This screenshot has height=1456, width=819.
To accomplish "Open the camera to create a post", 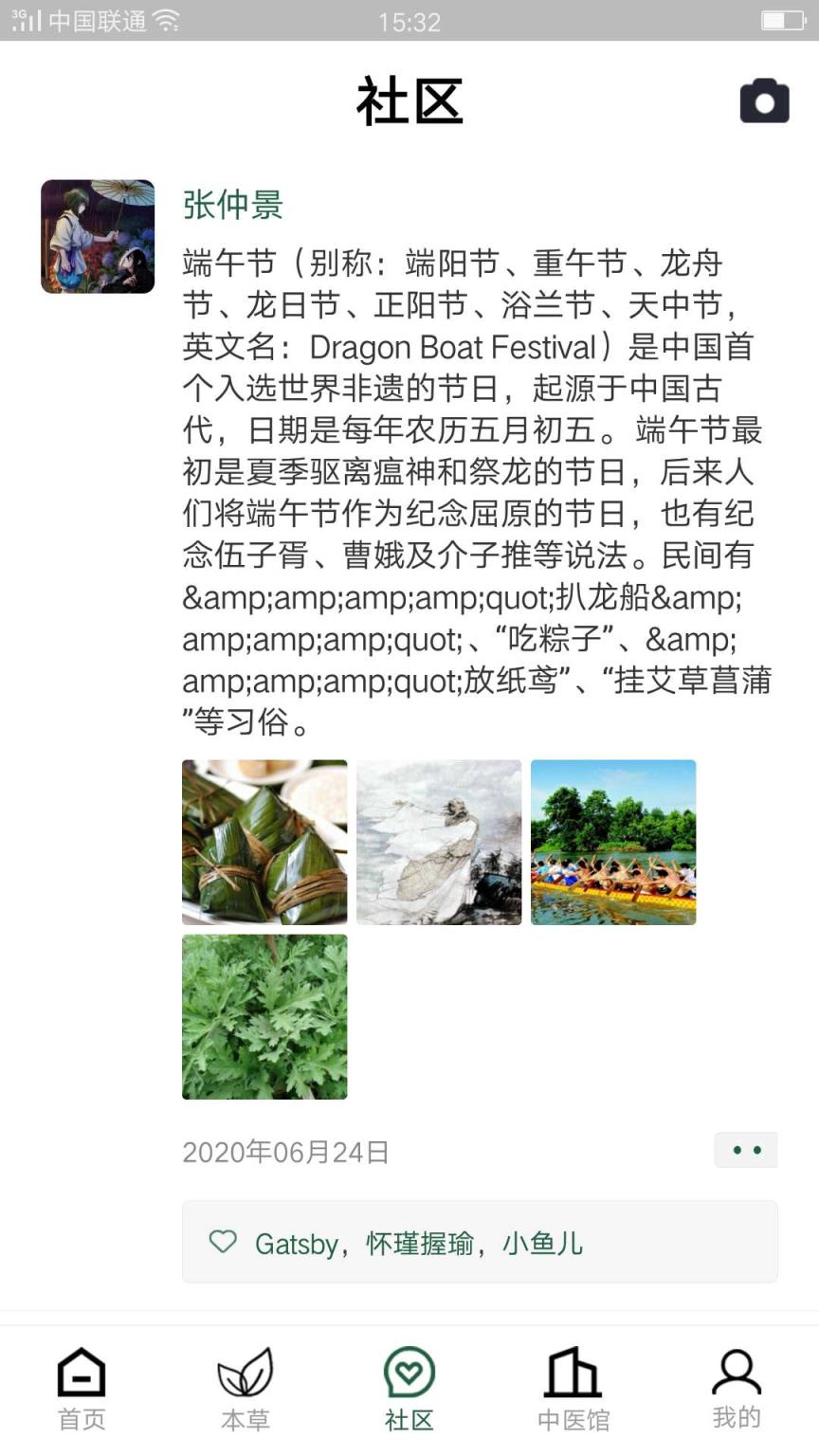I will coord(765,100).
